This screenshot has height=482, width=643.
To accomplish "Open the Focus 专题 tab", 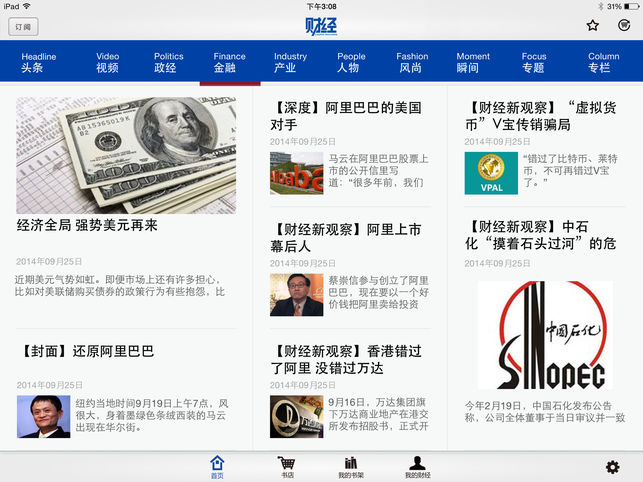I will click(534, 63).
